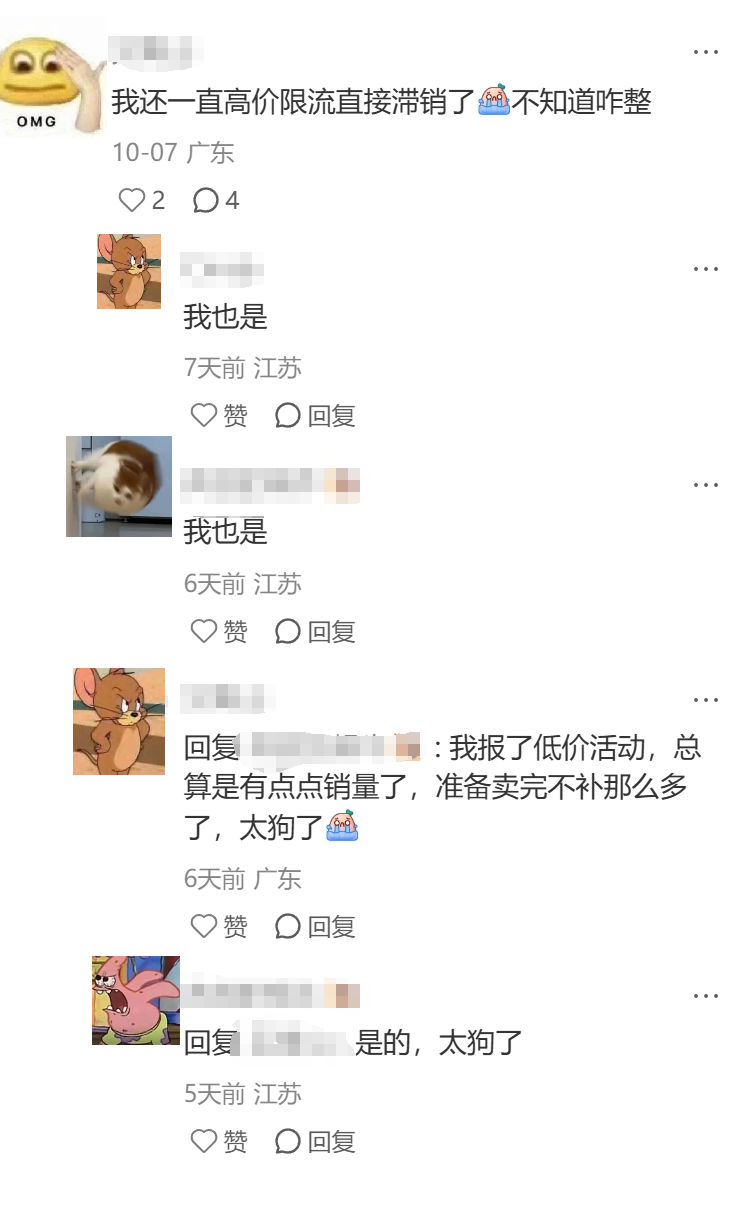Image resolution: width=747 pixels, height=1209 pixels.
Task: Open overflow menu for the 7天前 江苏 reply
Action: point(706,269)
